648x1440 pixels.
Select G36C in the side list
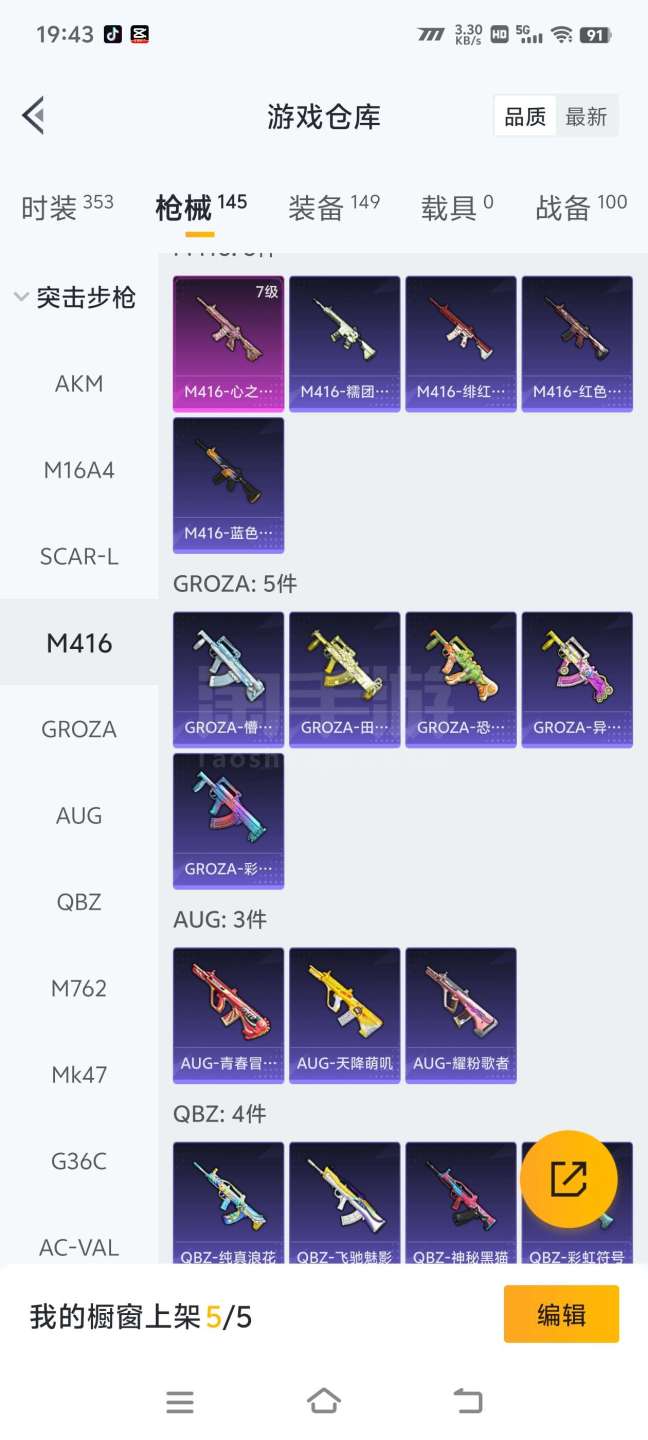click(79, 1162)
